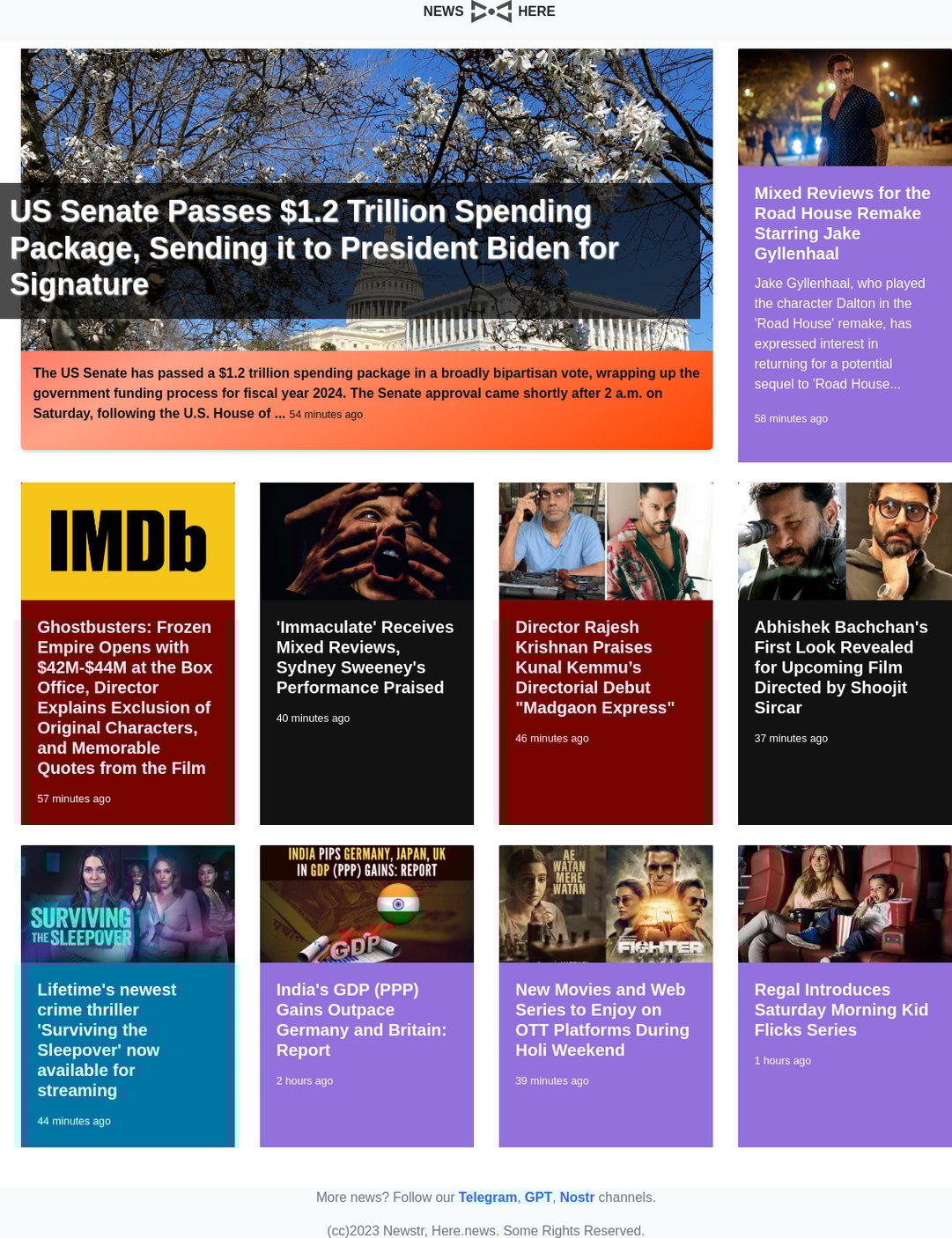Read about Abhishek Bachchan's first look
Image resolution: width=952 pixels, height=1238 pixels.
[x=840, y=667]
